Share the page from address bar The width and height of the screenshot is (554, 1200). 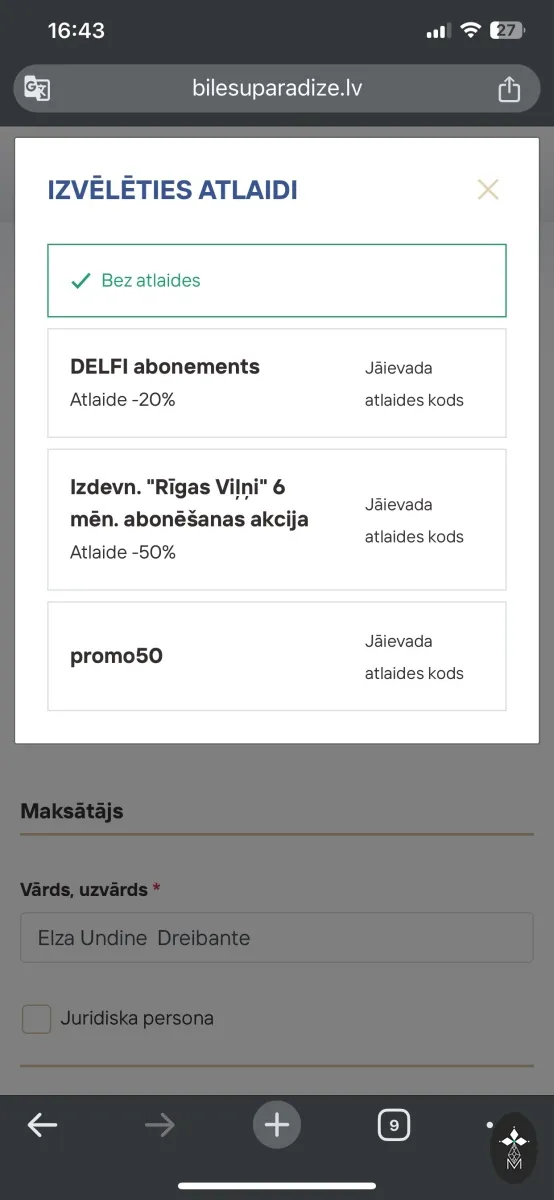pyautogui.click(x=509, y=88)
